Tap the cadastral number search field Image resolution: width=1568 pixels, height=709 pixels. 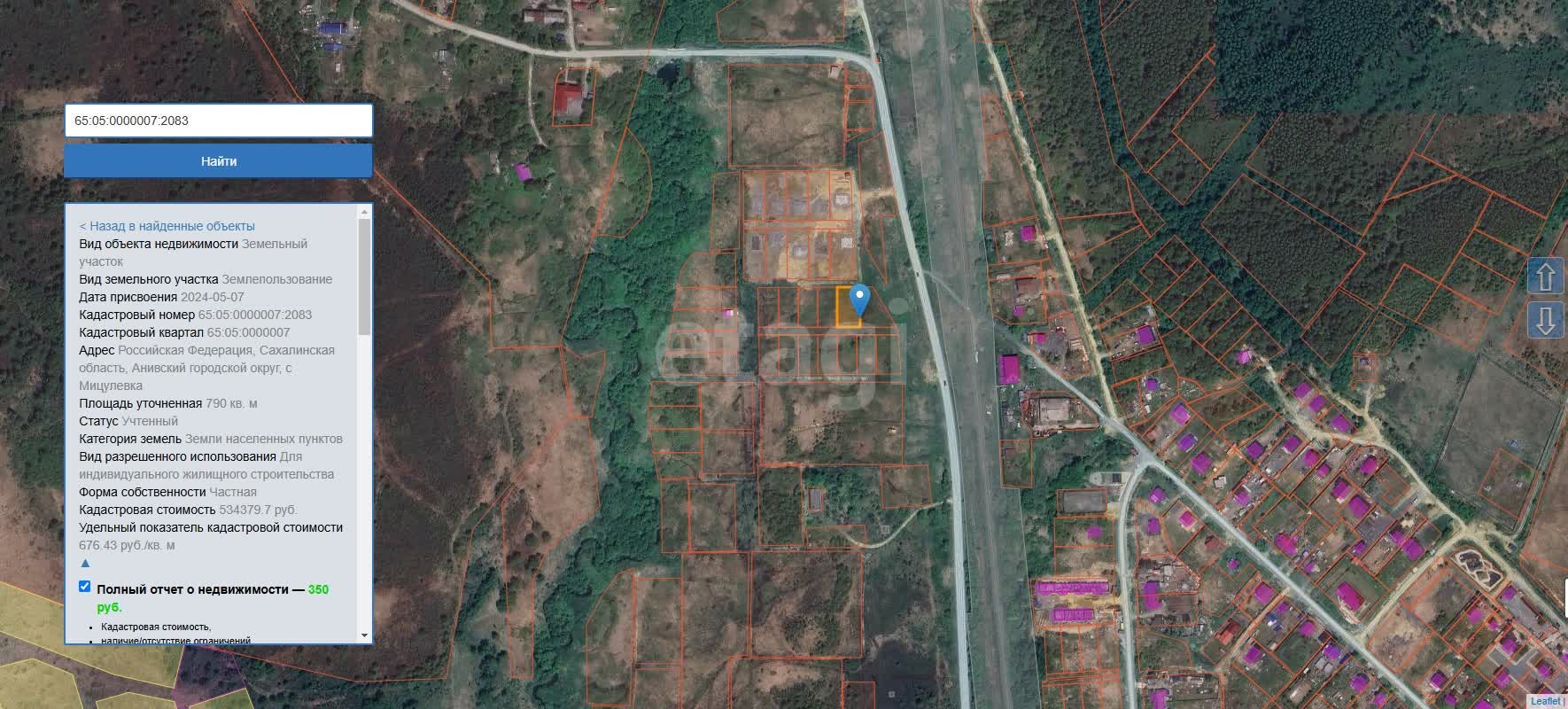pyautogui.click(x=218, y=121)
